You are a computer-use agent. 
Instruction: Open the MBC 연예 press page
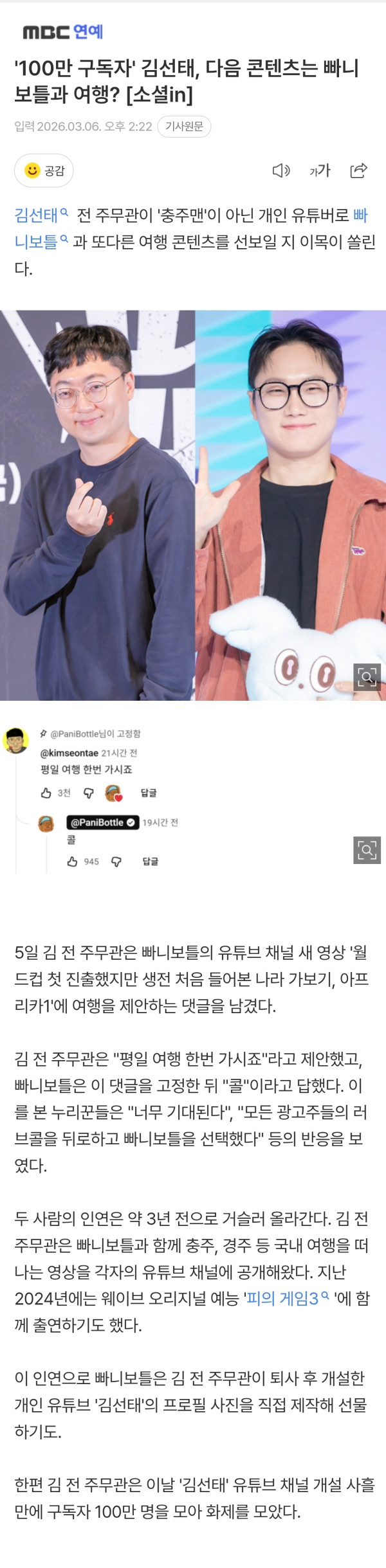[63, 32]
